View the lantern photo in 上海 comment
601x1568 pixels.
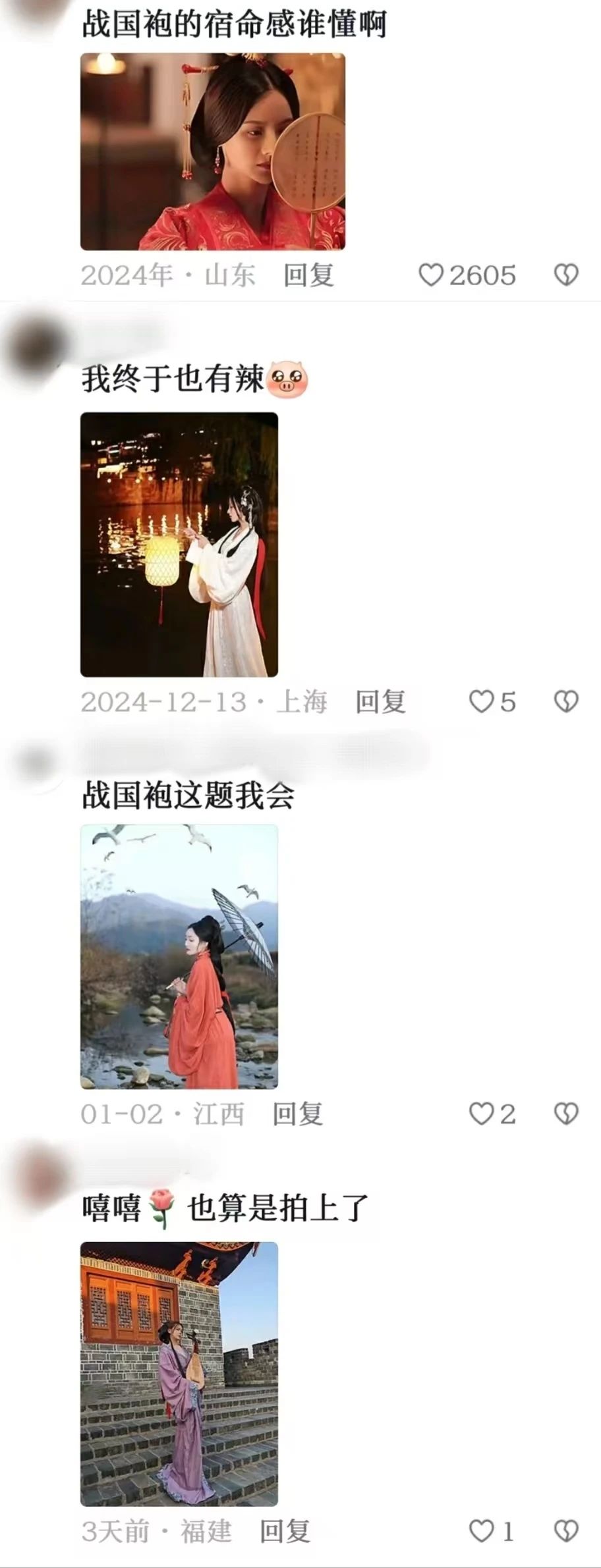[179, 545]
